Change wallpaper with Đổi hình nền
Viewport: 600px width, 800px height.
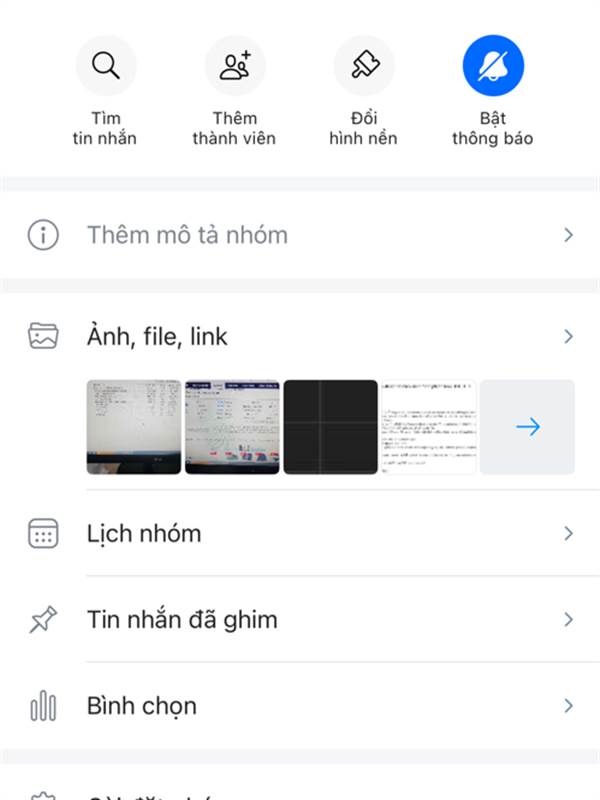click(x=363, y=66)
